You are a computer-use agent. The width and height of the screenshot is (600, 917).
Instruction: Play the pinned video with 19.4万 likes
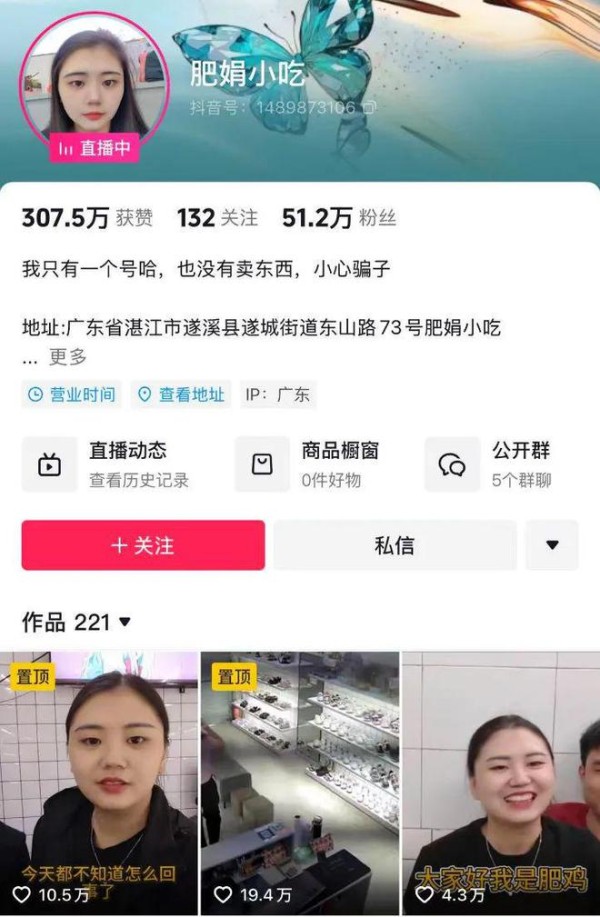pos(300,780)
